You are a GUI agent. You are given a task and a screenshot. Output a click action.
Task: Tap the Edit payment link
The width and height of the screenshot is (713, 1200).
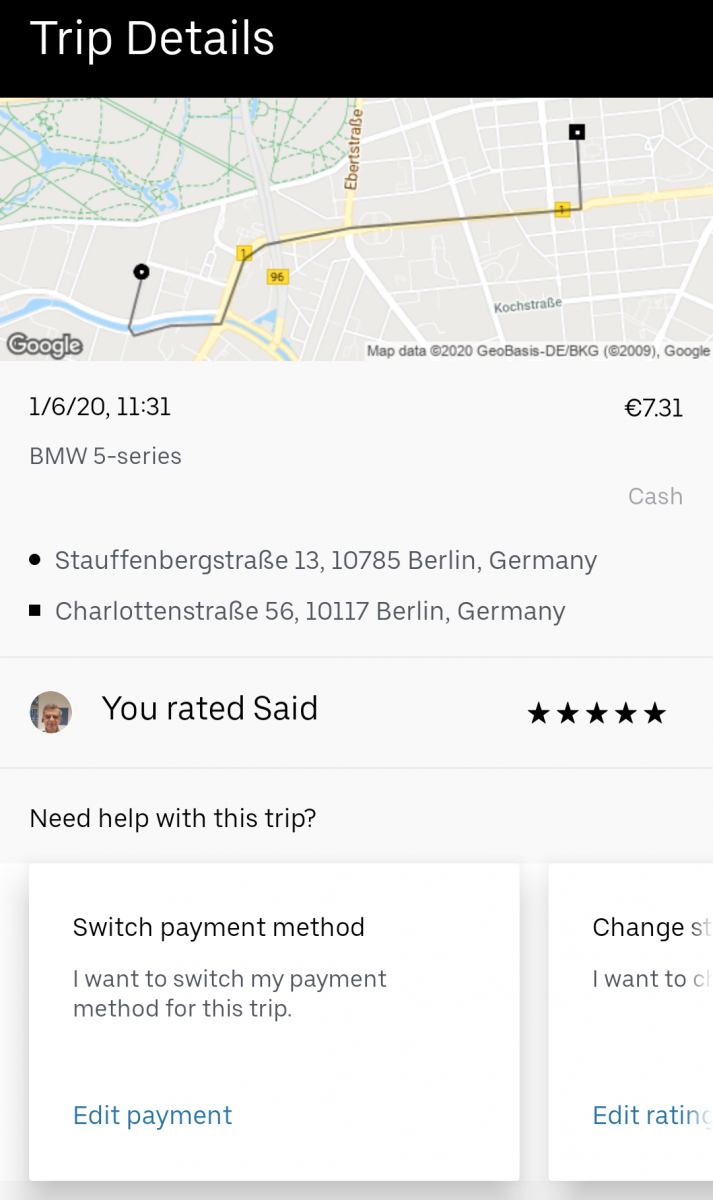[152, 1115]
